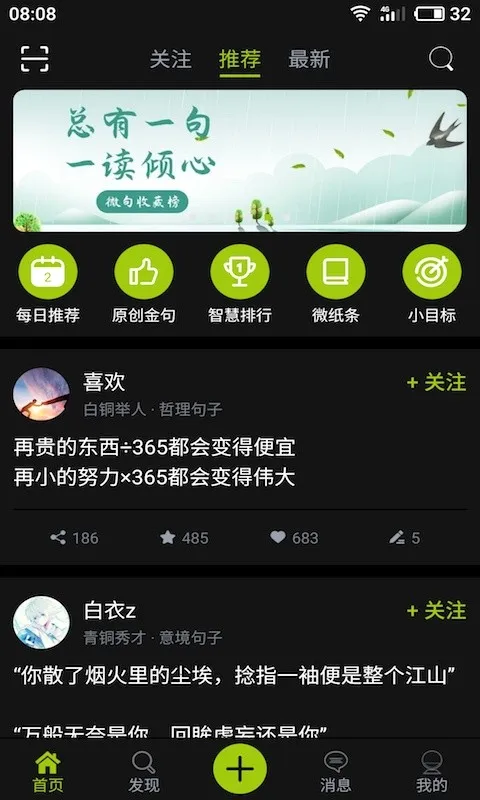
Task: Like the post with 683 hearts
Action: click(294, 538)
